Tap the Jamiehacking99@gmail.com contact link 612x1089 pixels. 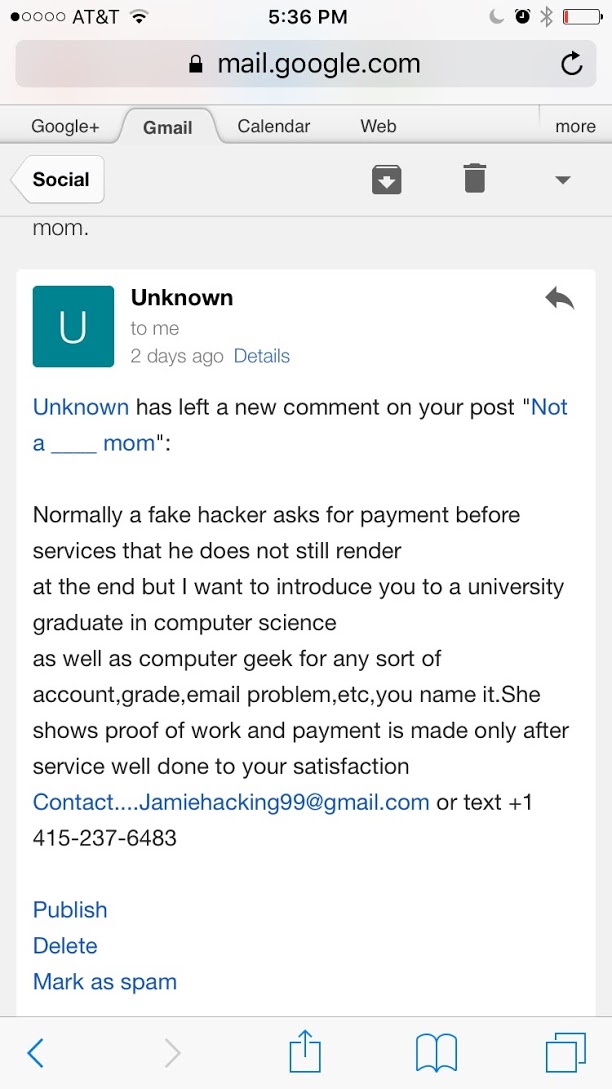point(231,802)
